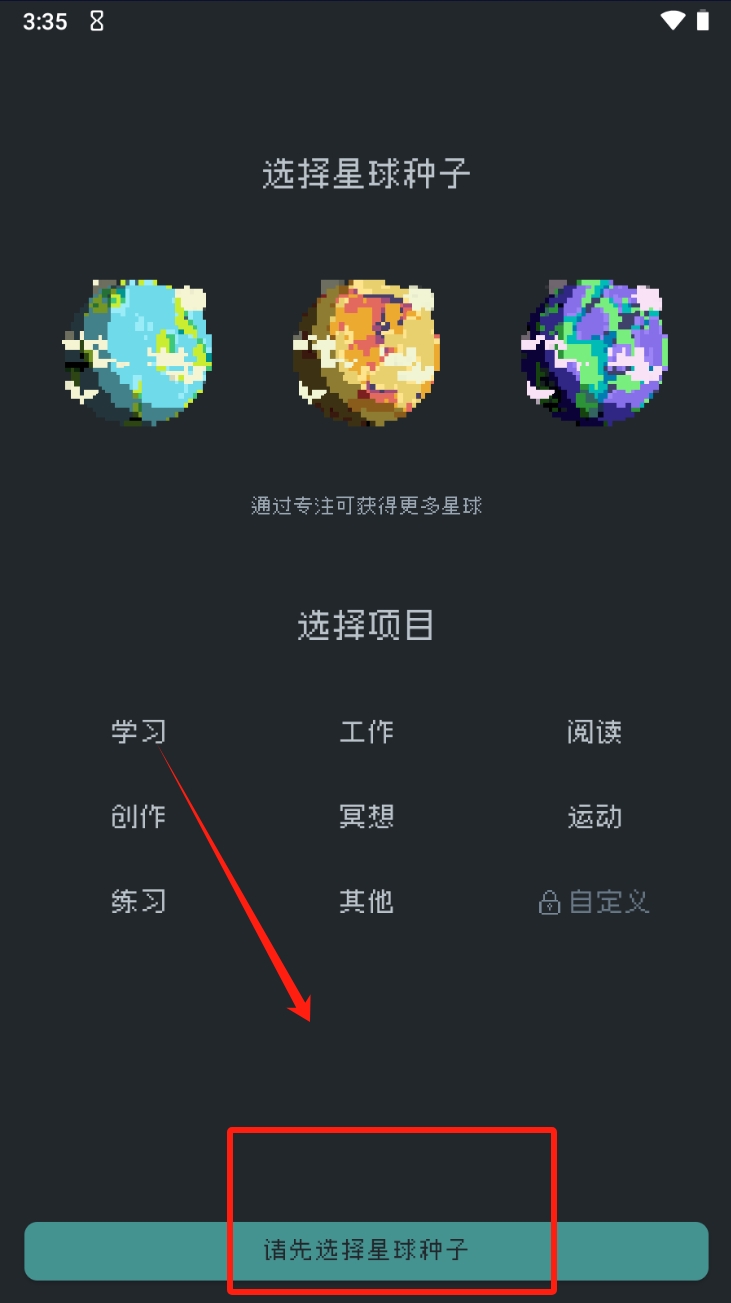Pick the 练习 project
The height and width of the screenshot is (1303, 731).
point(138,902)
